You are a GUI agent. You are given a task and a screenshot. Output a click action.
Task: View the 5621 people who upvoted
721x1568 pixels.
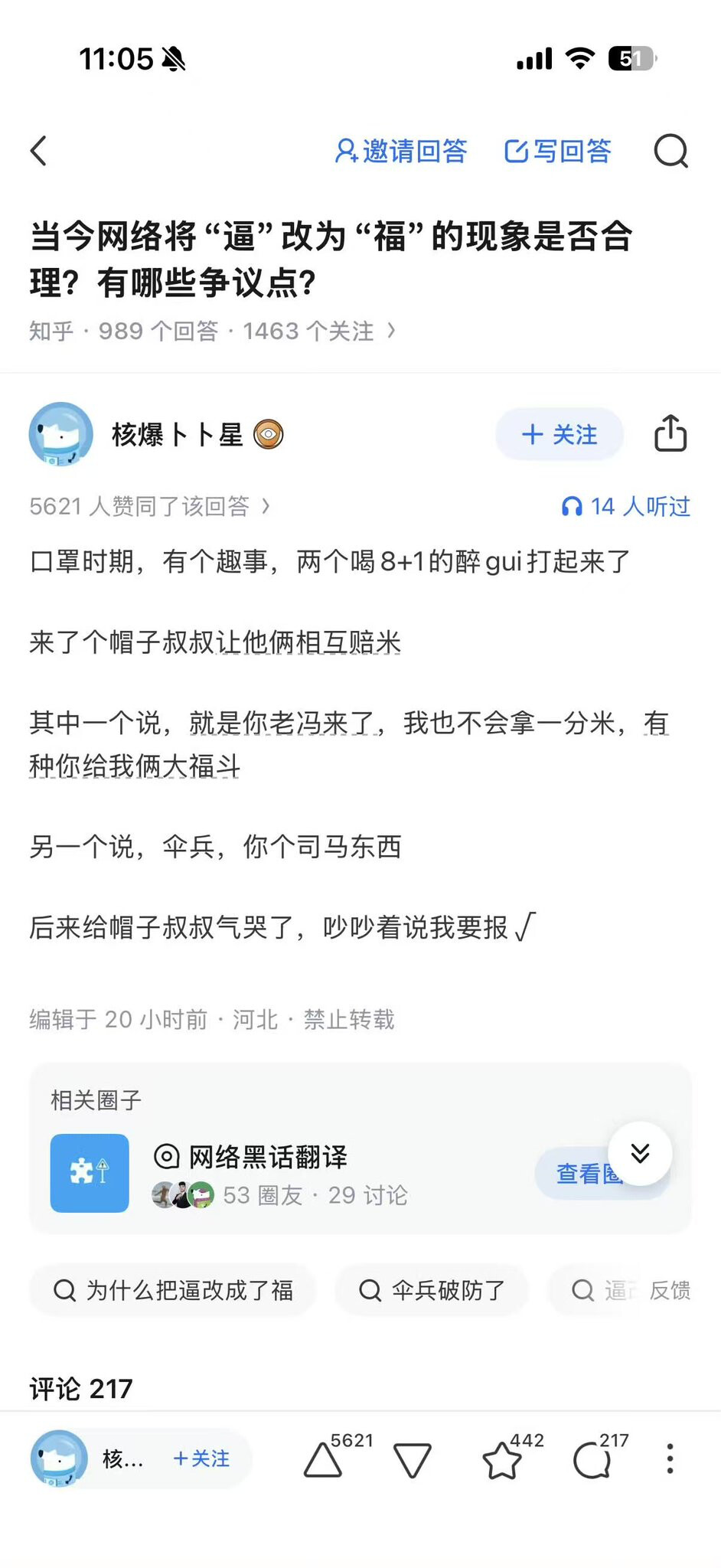(x=149, y=506)
